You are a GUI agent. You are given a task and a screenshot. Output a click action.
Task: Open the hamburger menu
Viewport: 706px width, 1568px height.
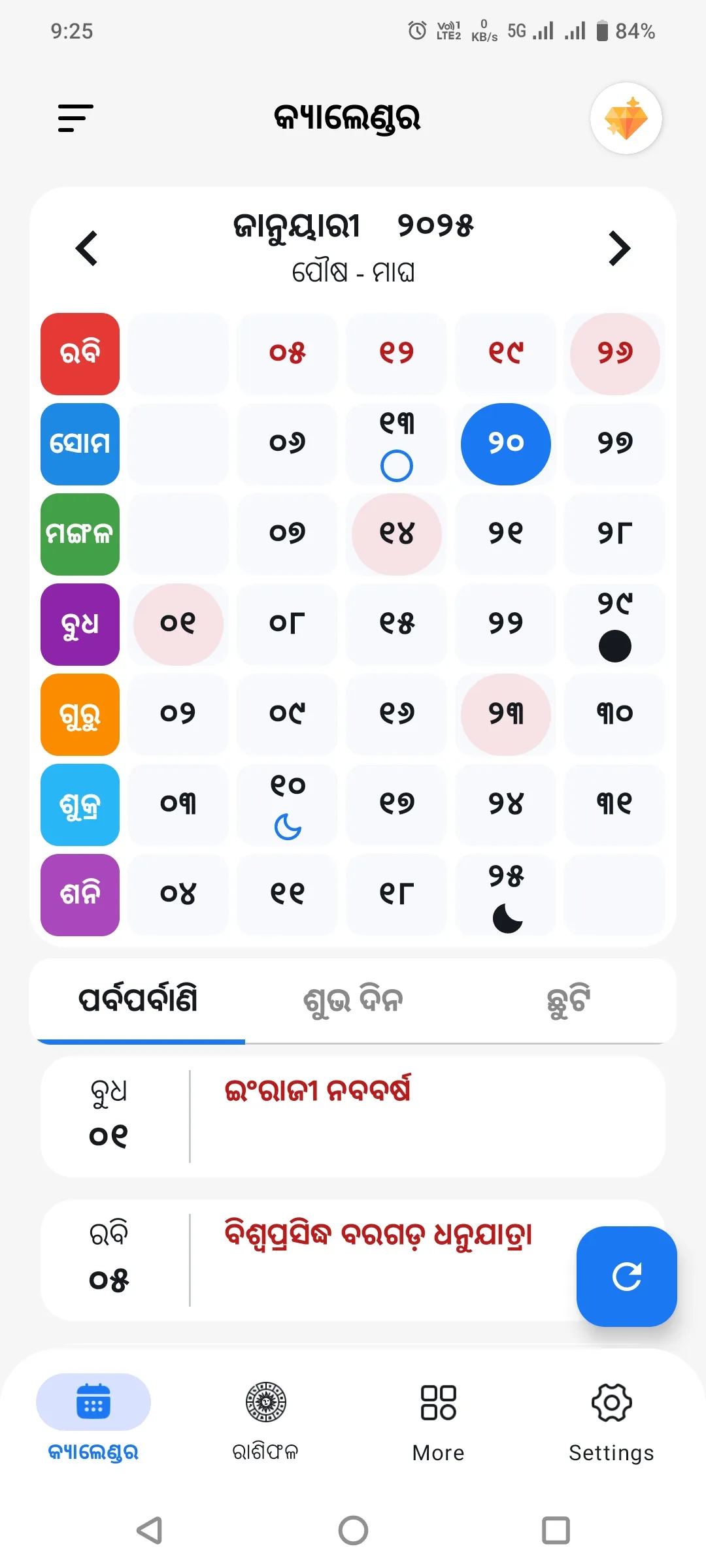(x=76, y=118)
